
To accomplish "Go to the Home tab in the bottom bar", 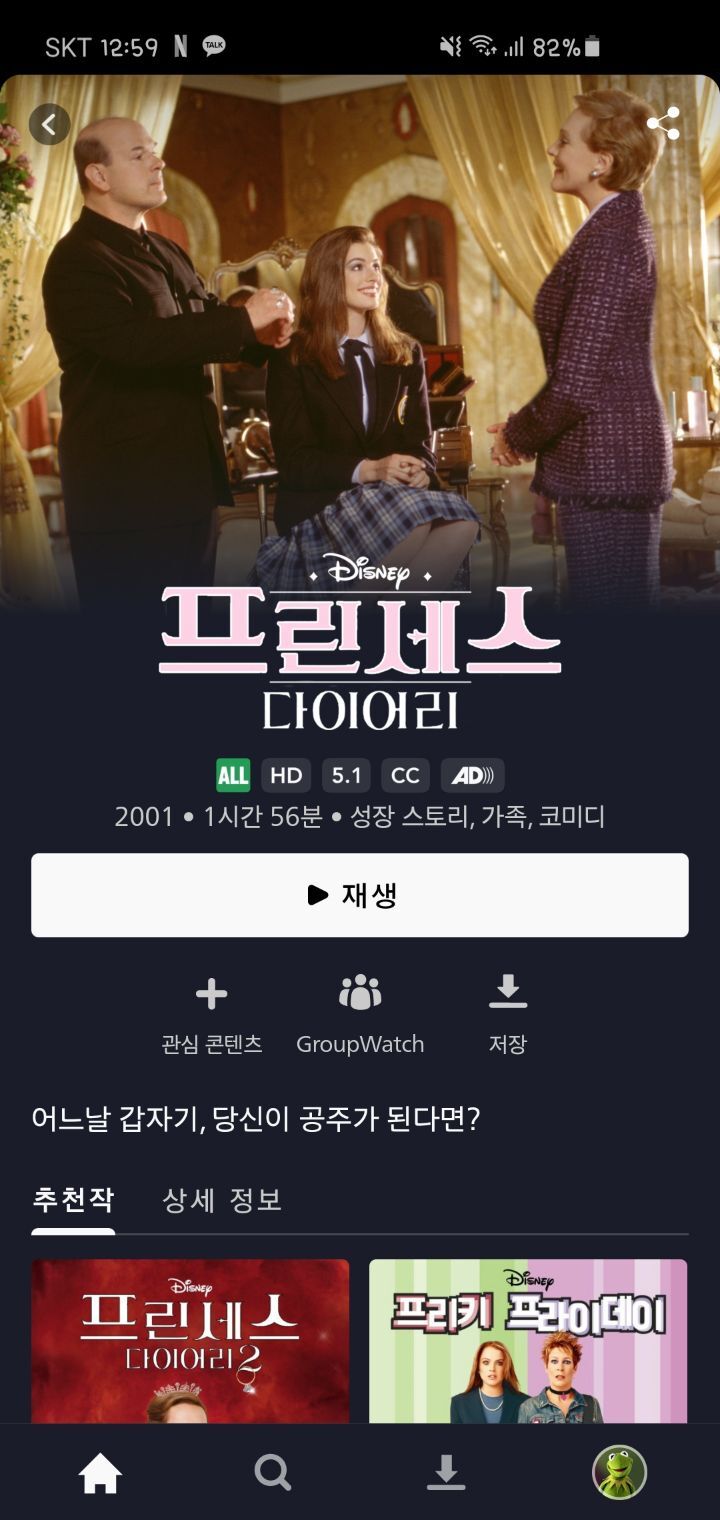I will tap(100, 1473).
